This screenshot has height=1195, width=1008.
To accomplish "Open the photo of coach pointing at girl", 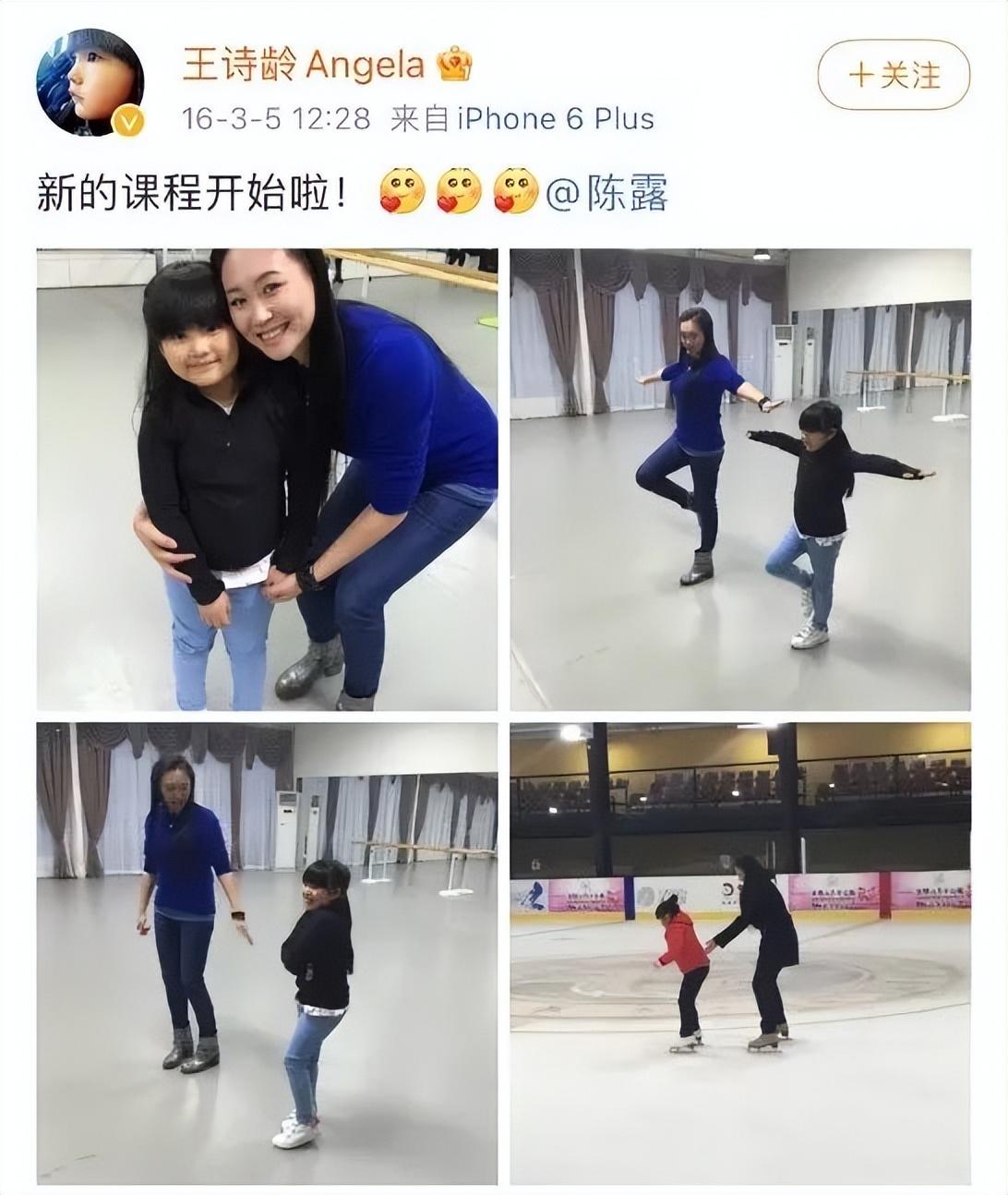I will tap(267, 951).
